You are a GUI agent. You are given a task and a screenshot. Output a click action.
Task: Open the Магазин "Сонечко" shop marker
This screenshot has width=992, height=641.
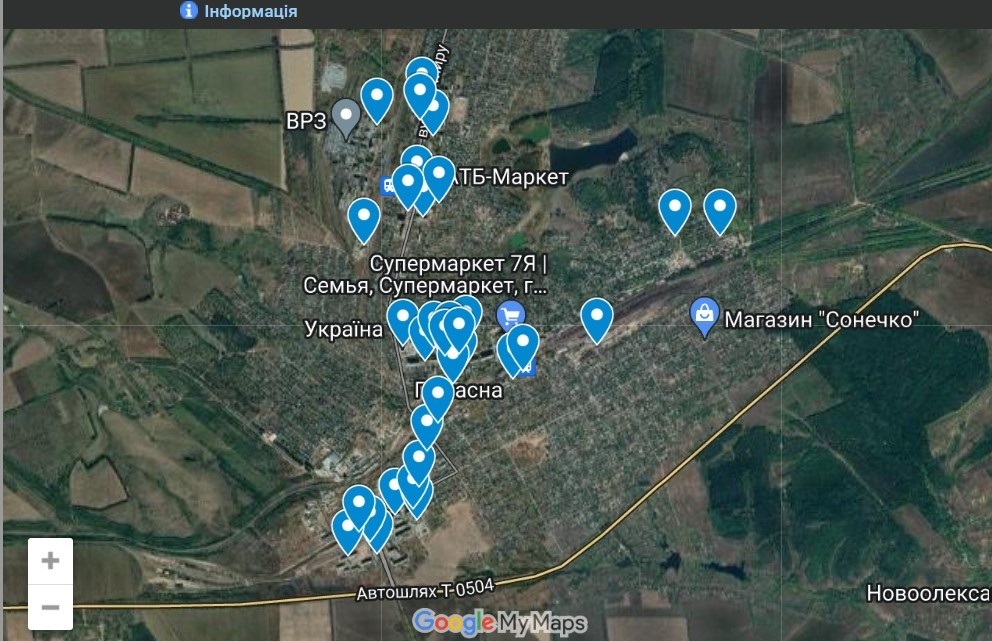click(705, 316)
